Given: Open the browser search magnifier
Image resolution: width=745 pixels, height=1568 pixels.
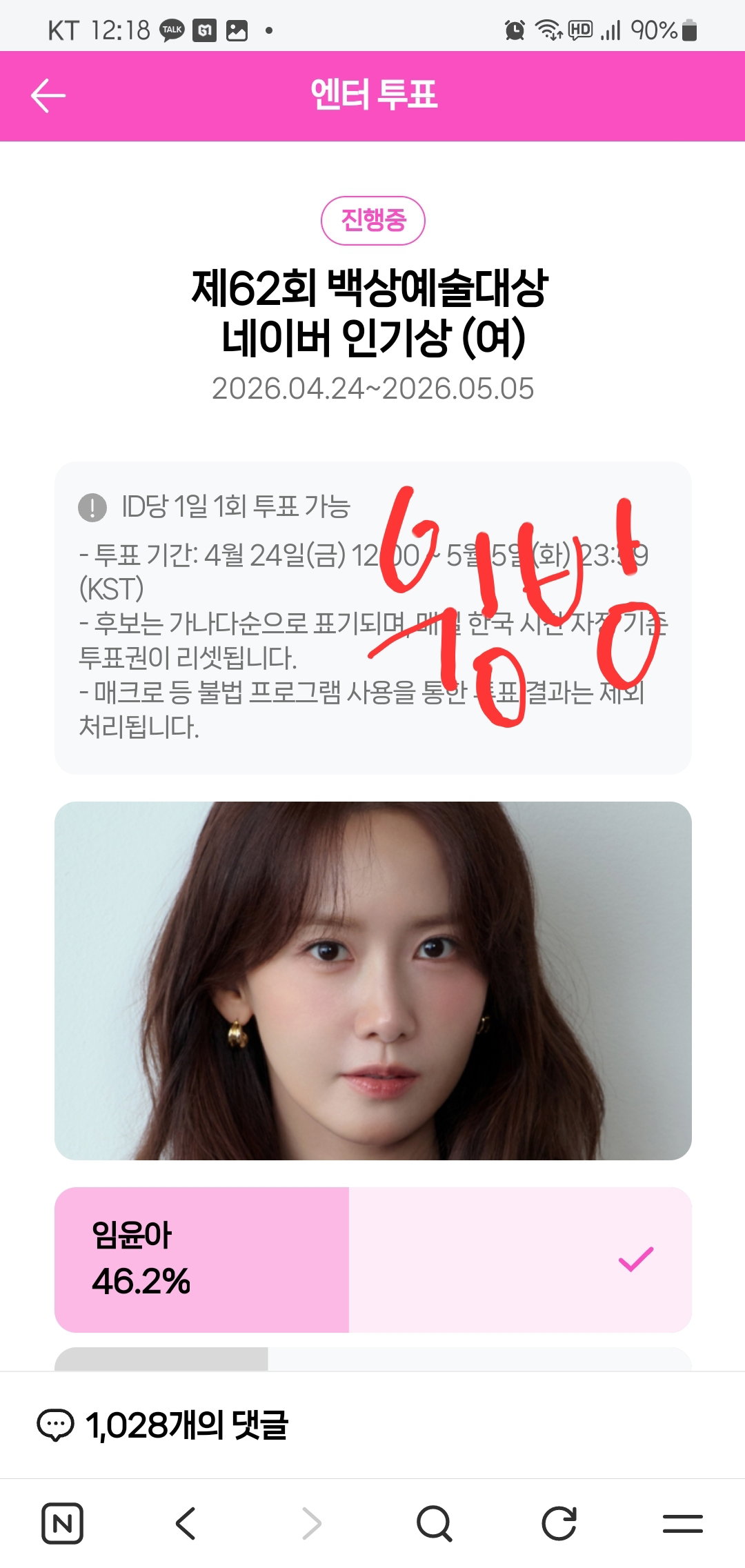Looking at the screenshot, I should [x=435, y=1523].
